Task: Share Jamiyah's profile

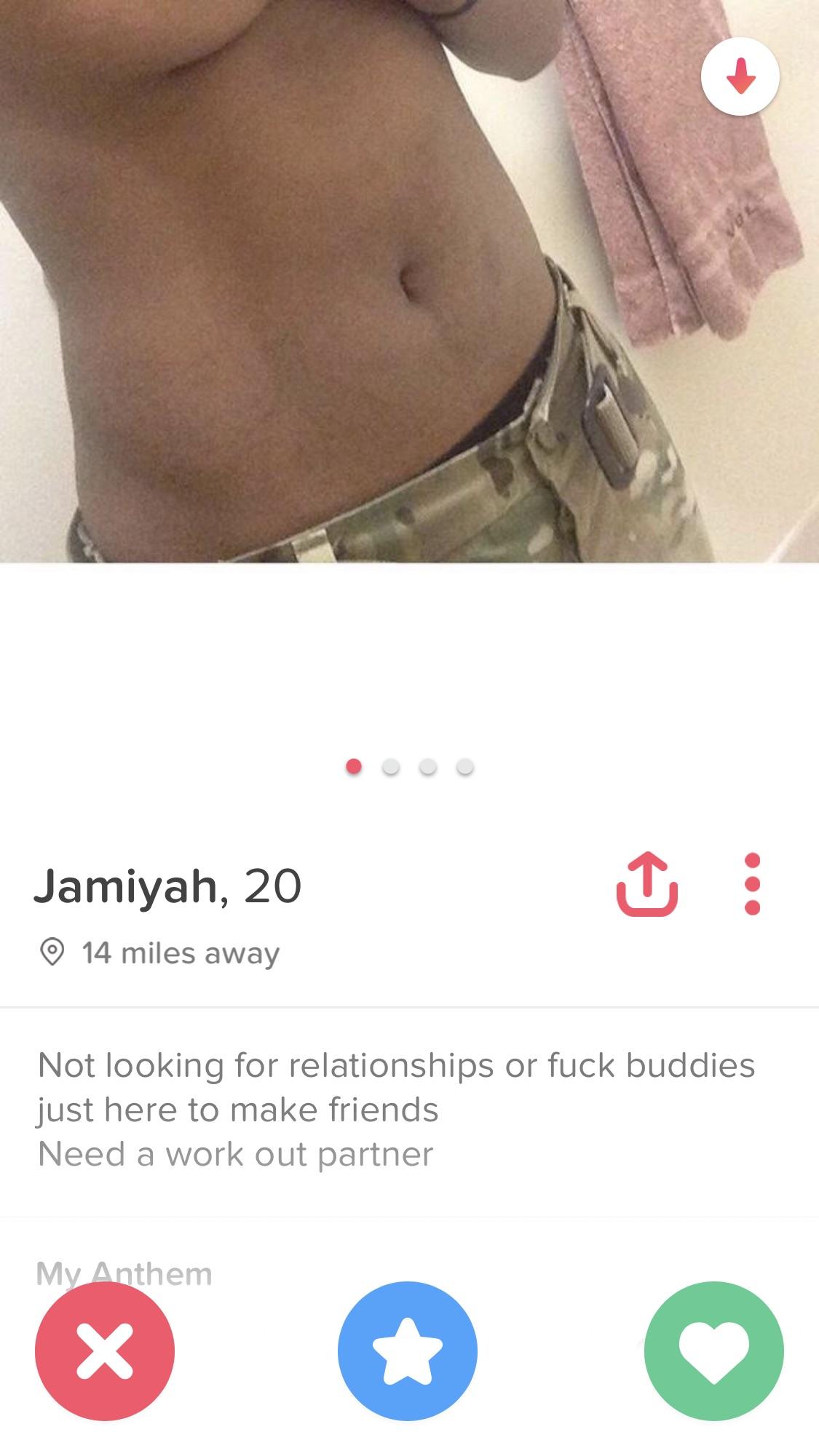Action: 646,883
